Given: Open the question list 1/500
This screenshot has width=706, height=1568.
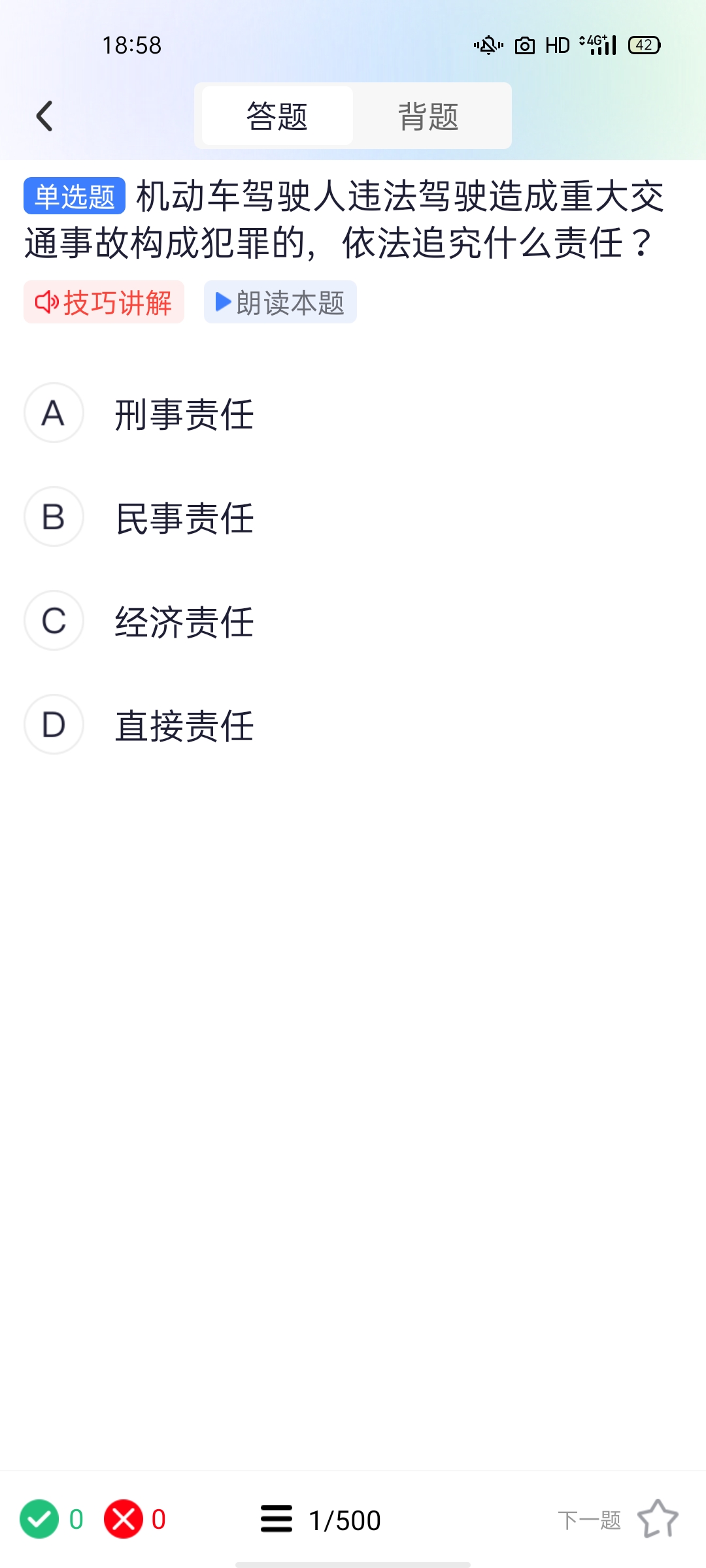Looking at the screenshot, I should click(x=320, y=1520).
